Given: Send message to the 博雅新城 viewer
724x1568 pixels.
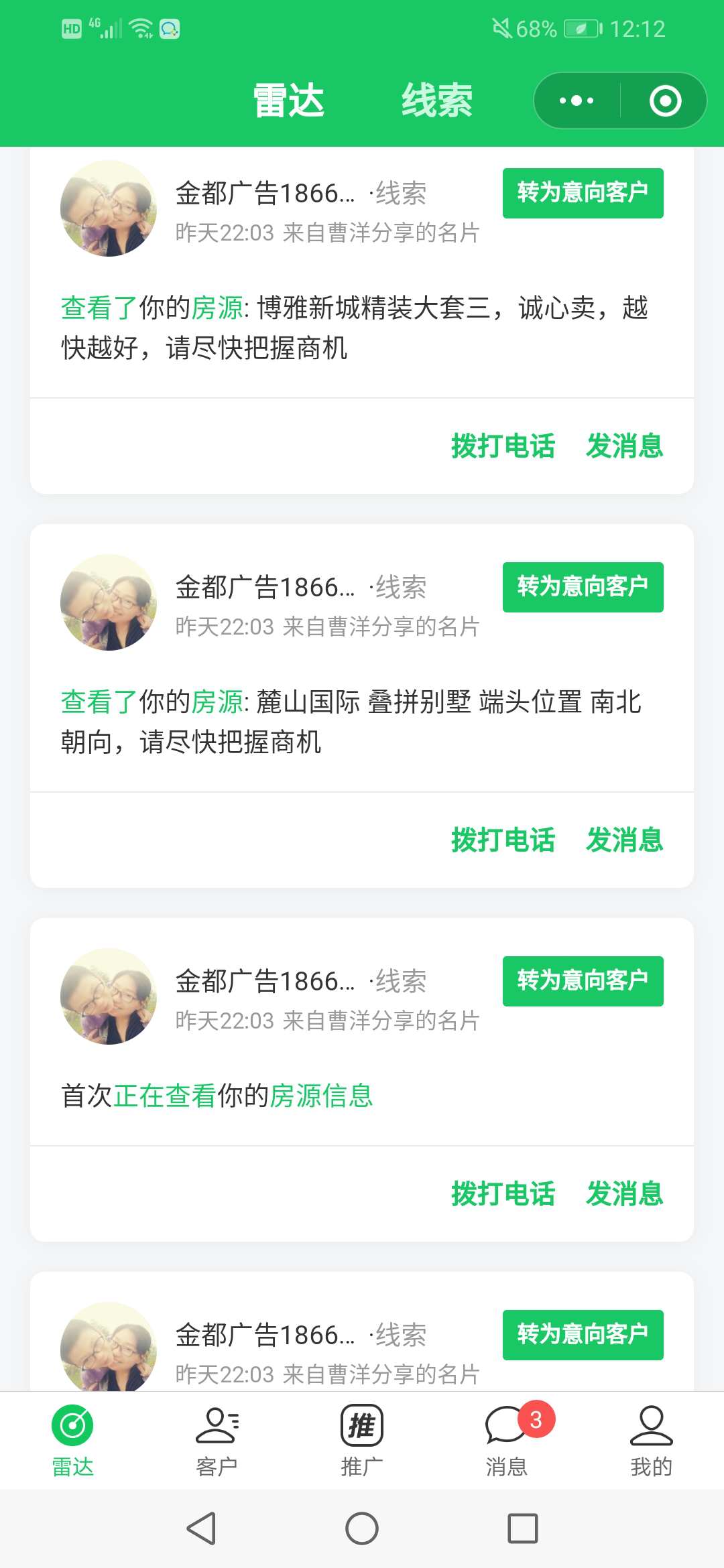Looking at the screenshot, I should pos(624,446).
